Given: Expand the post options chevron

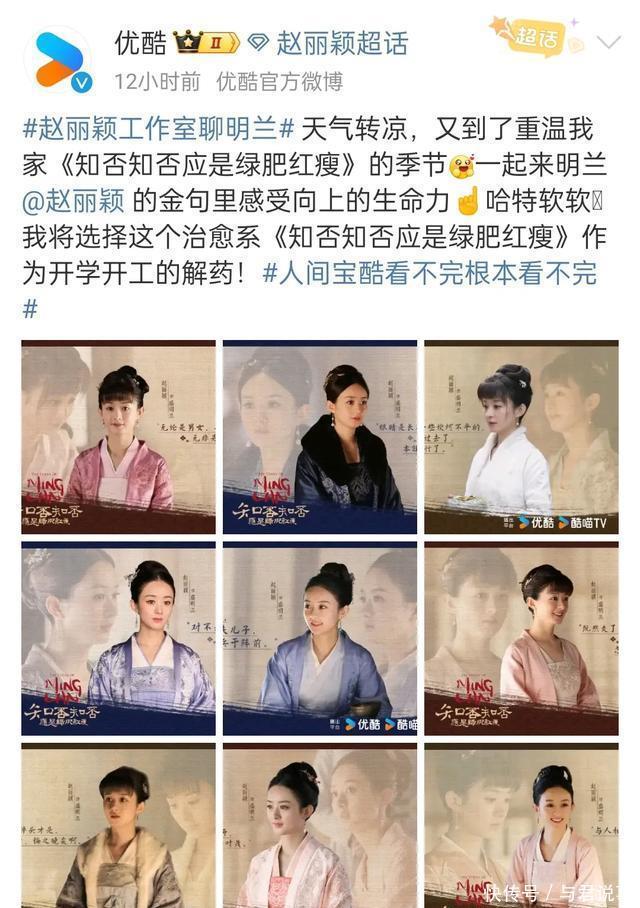Looking at the screenshot, I should coord(608,42).
